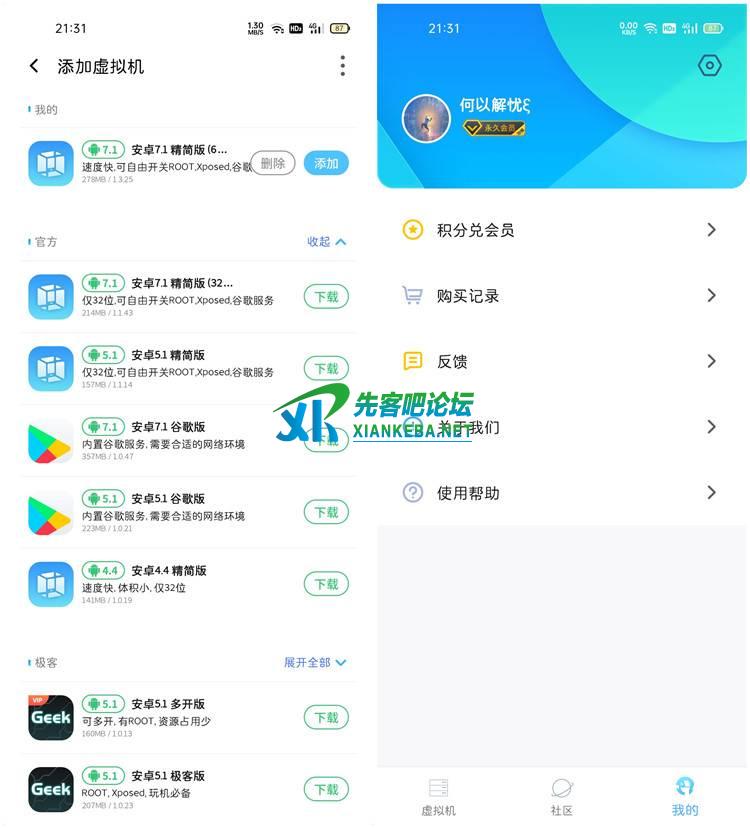Go back from Add Virtual Machine page
The width and height of the screenshot is (750, 828).
tap(34, 66)
